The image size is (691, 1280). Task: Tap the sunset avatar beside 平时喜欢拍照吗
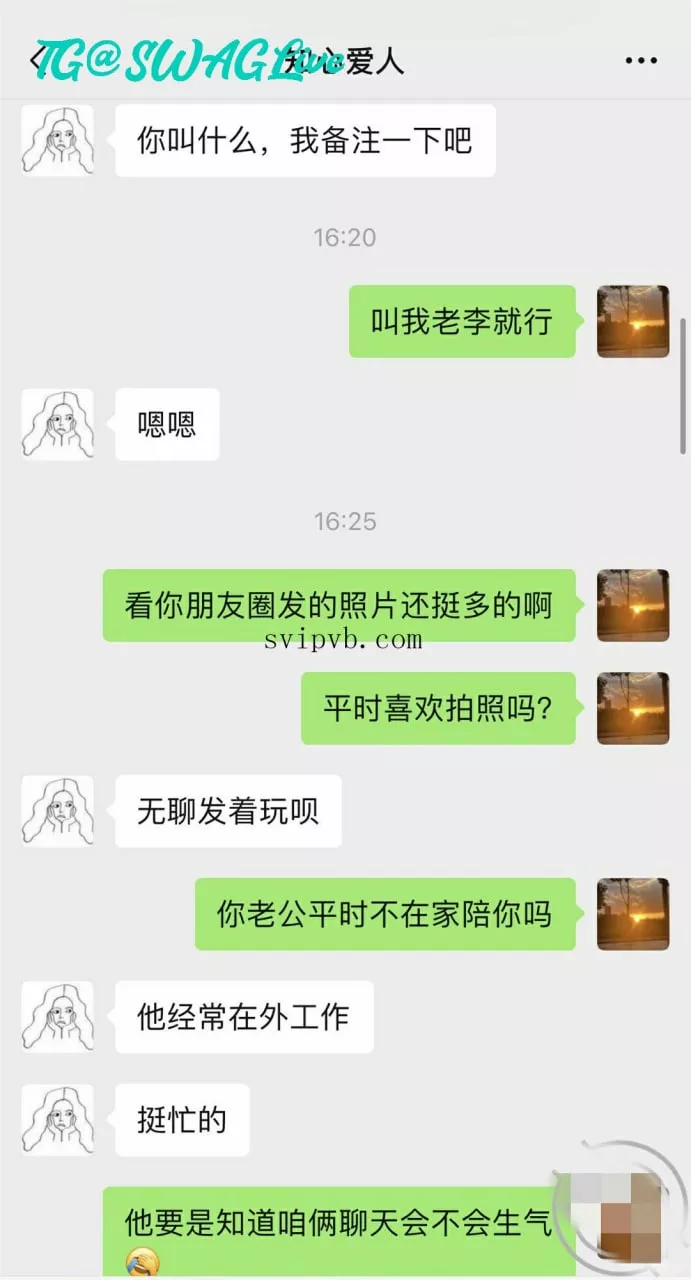click(x=632, y=708)
